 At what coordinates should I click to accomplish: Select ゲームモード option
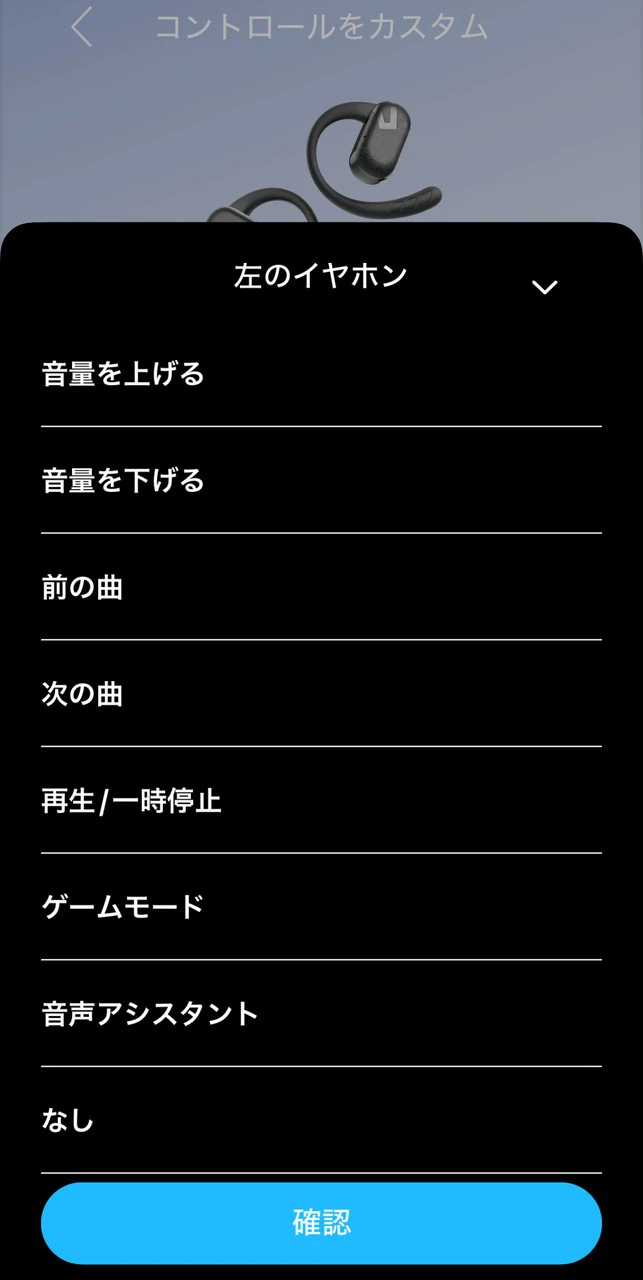[321, 907]
